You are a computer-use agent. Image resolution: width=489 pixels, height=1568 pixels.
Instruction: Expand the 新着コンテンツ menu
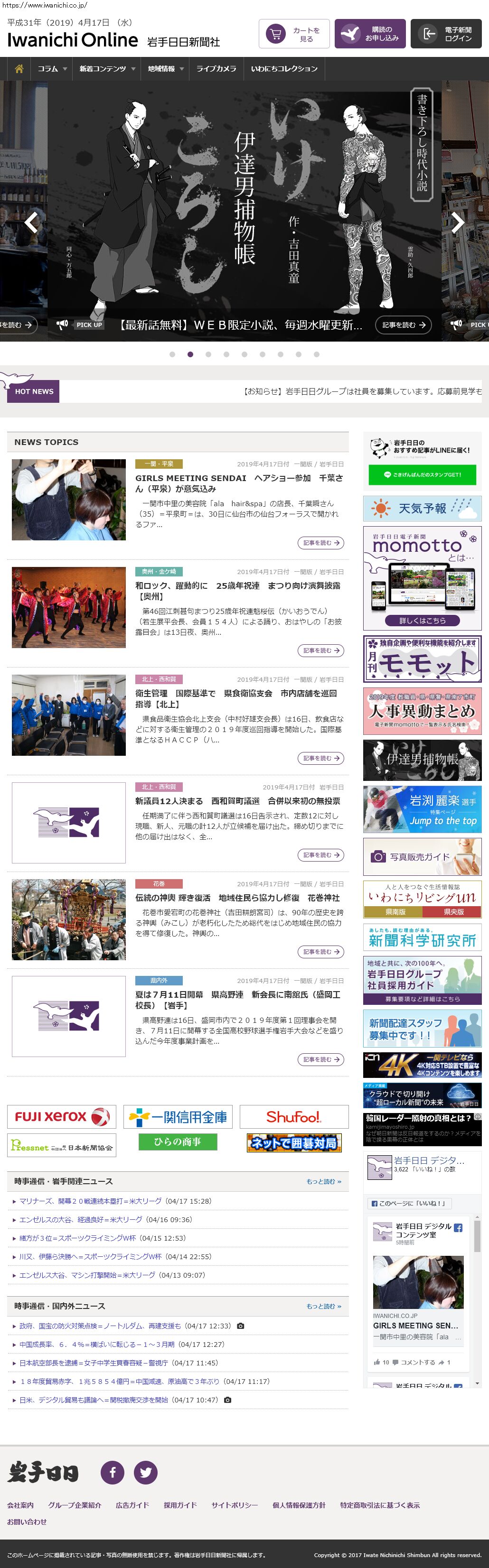[x=106, y=69]
